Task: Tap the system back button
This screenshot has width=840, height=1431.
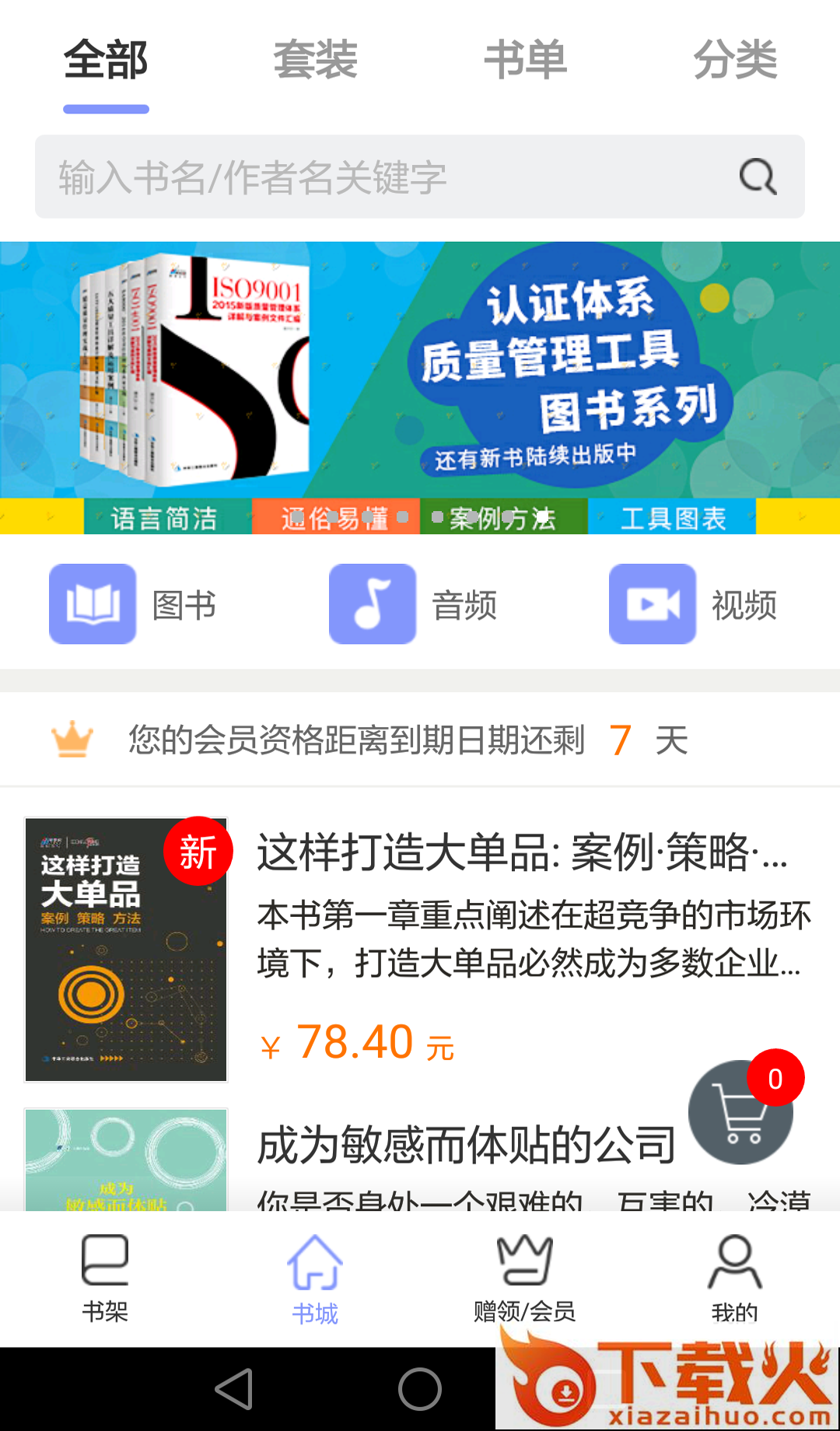Action: [x=233, y=1389]
